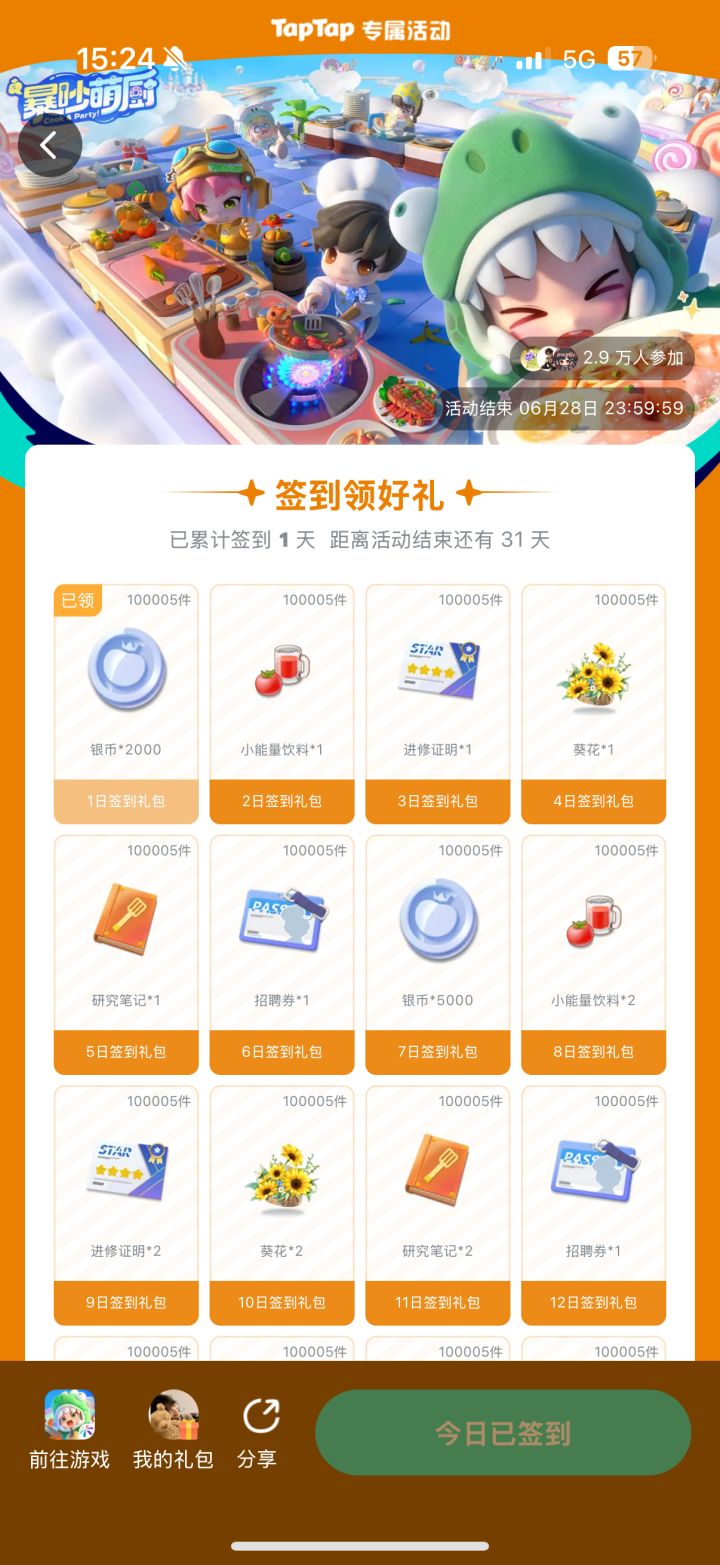Tap the TapTap 专属活动 logo

pos(360,29)
